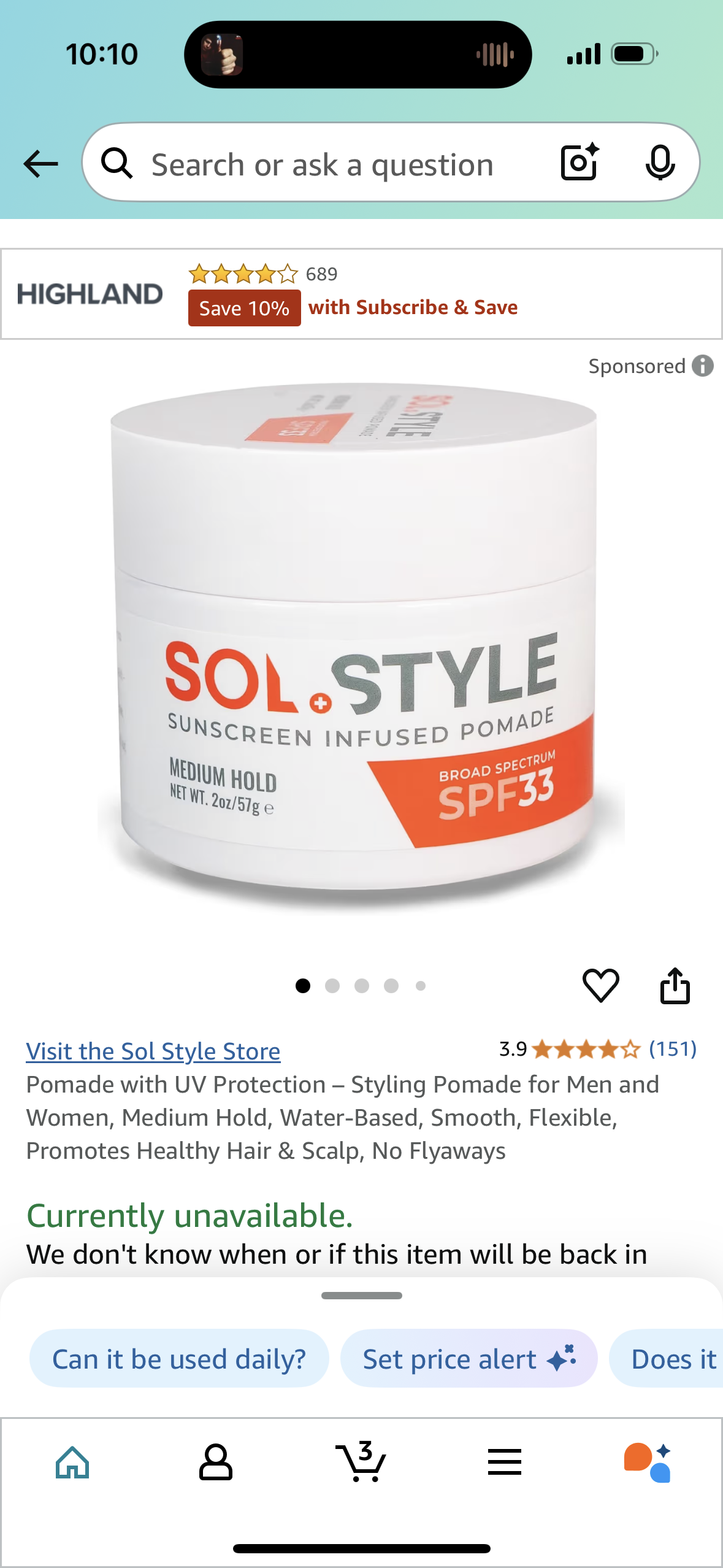Screen dimensions: 723x1568
Task: Open the Highland sponsored banner
Action: click(361, 294)
